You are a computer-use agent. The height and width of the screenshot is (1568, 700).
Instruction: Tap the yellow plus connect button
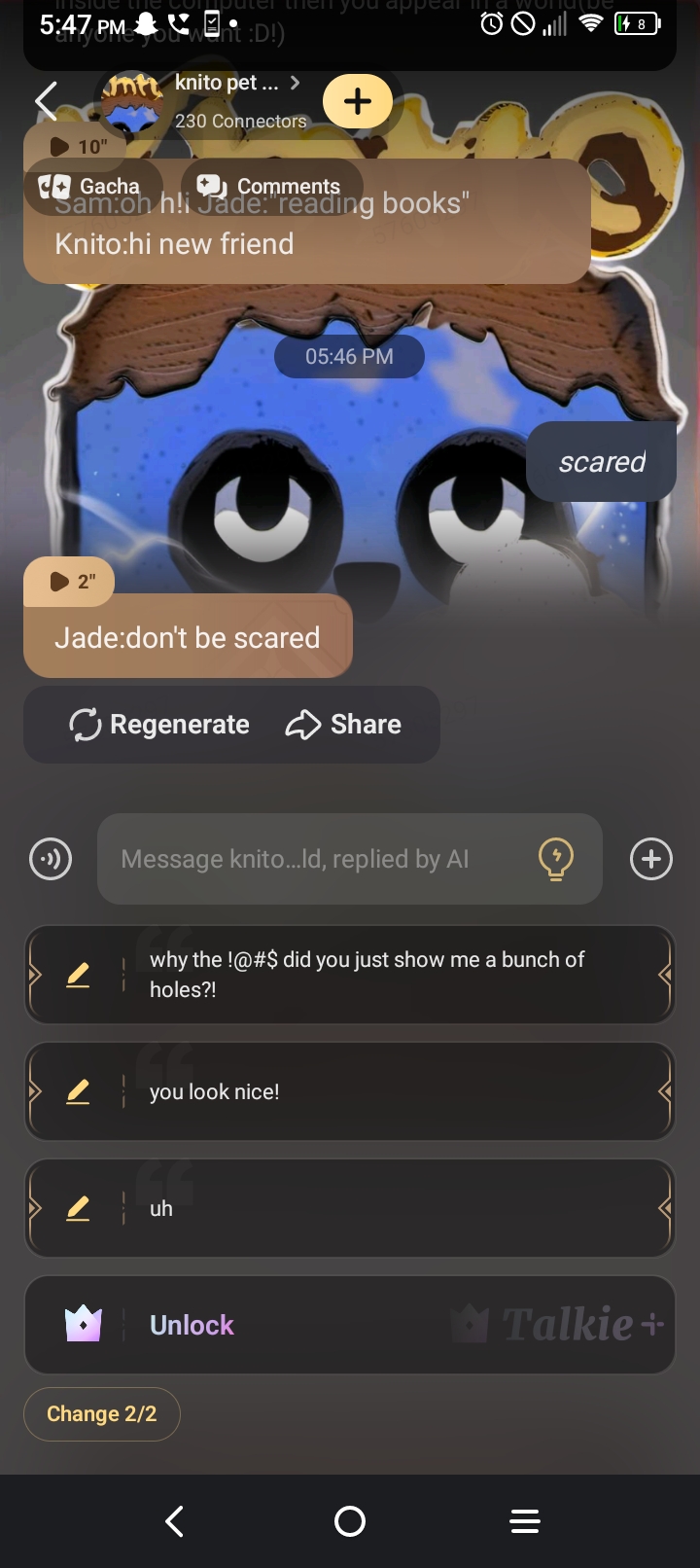click(357, 101)
